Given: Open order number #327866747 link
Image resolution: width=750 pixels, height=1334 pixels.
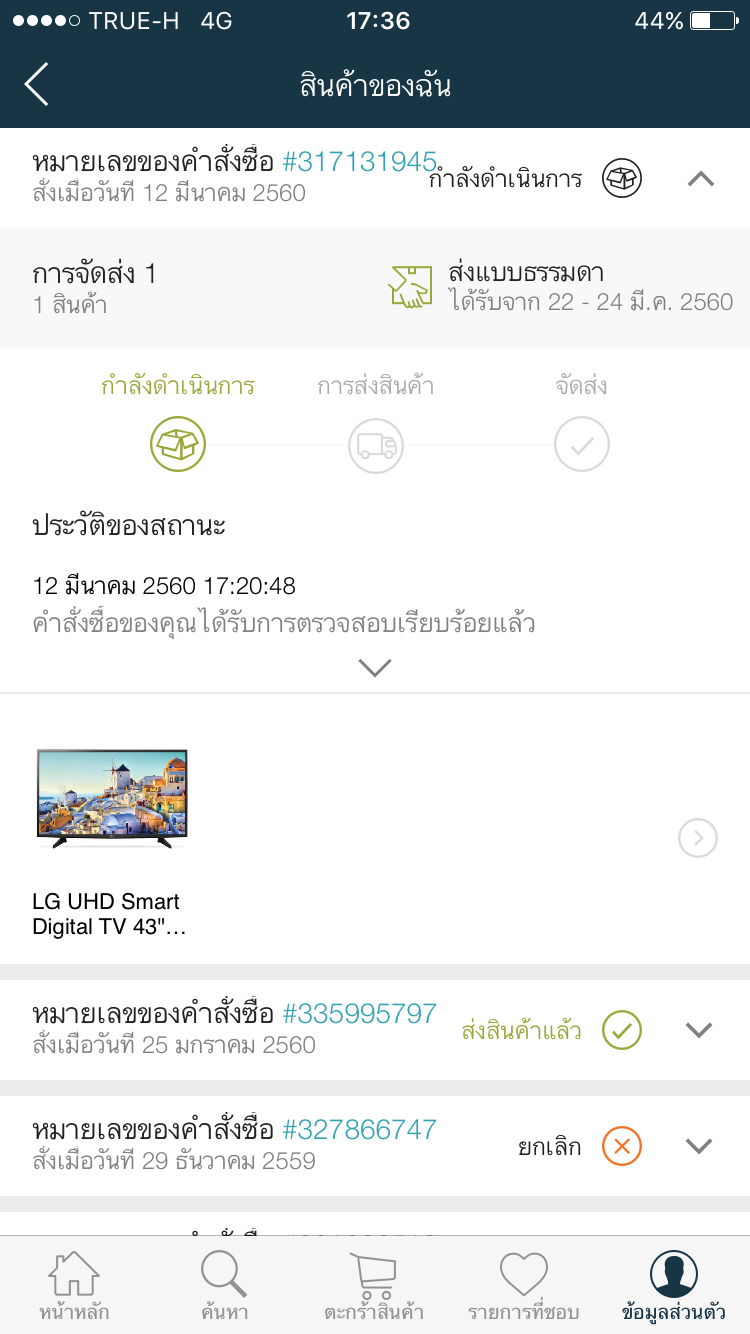Looking at the screenshot, I should pyautogui.click(x=359, y=1130).
